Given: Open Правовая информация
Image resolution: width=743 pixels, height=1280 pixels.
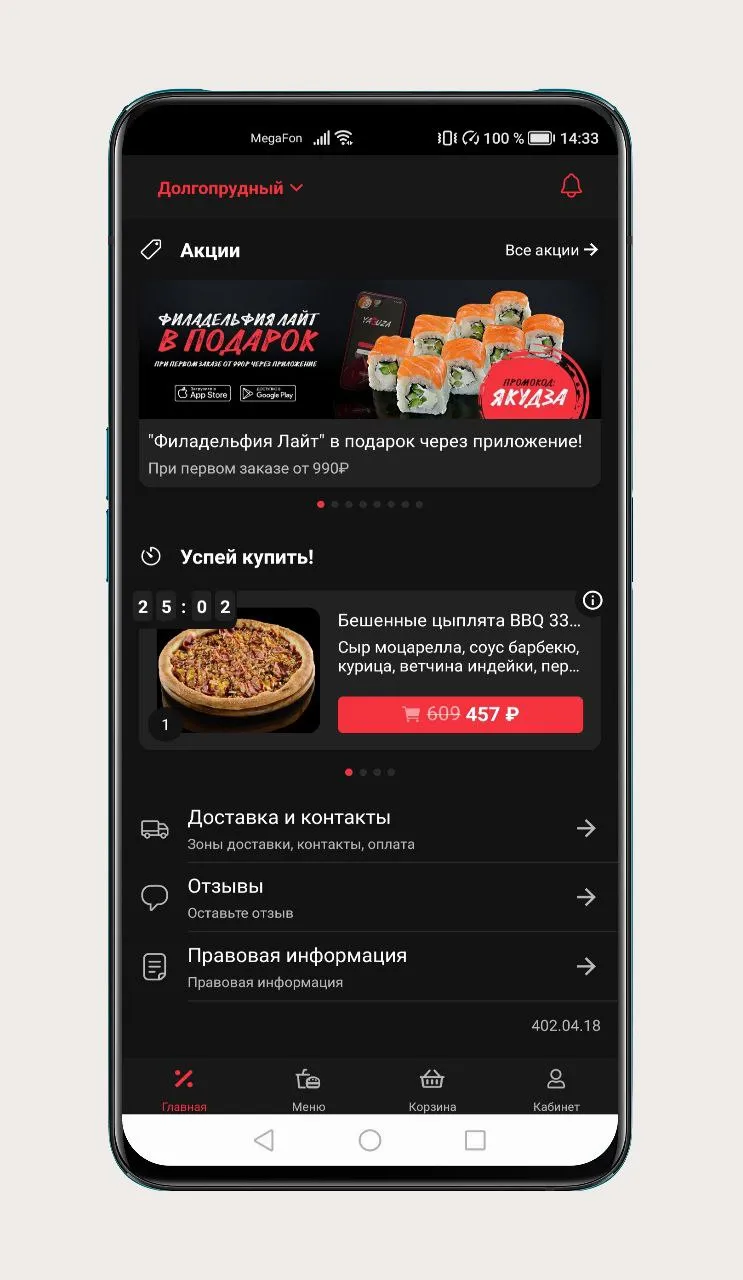Looking at the screenshot, I should click(x=370, y=966).
